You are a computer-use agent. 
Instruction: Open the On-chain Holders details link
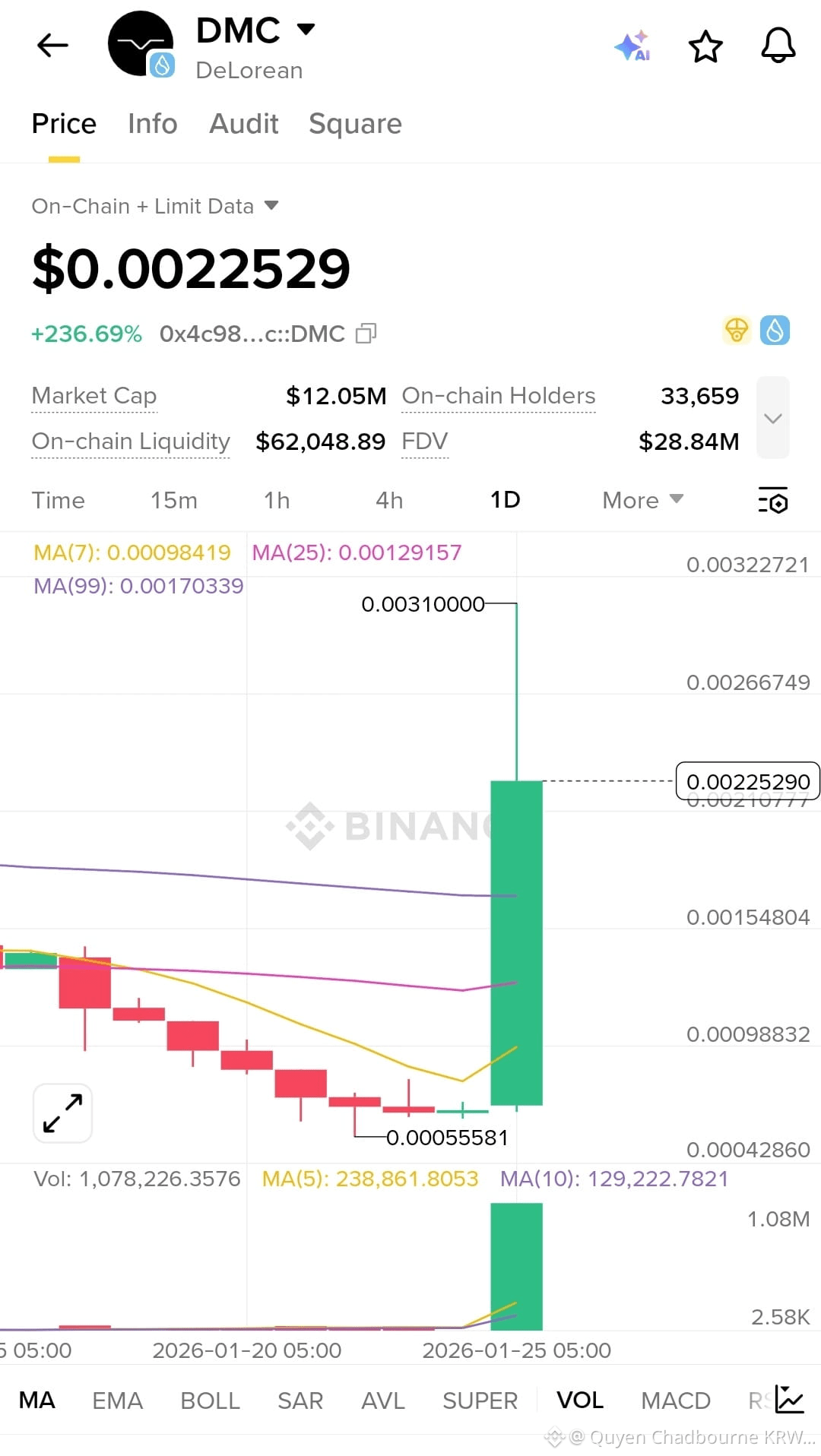click(x=498, y=395)
